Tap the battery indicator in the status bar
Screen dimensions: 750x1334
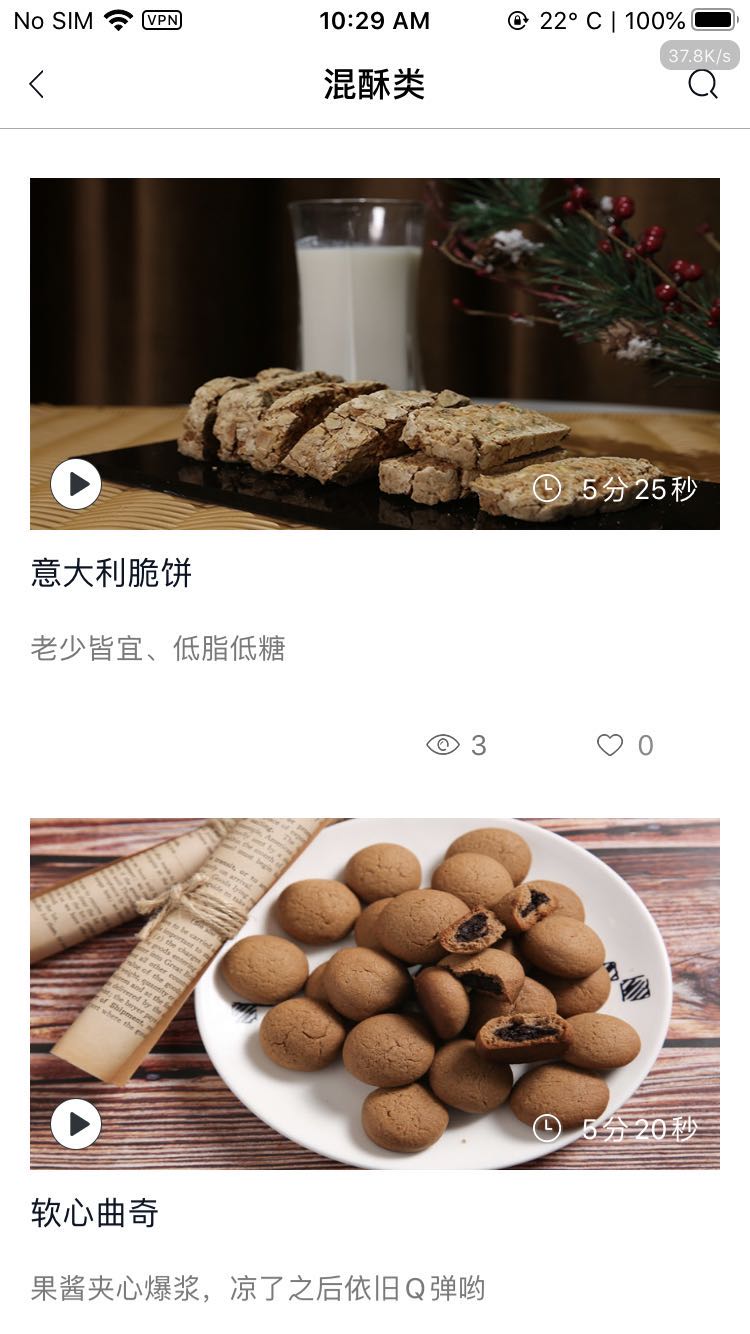pos(712,18)
